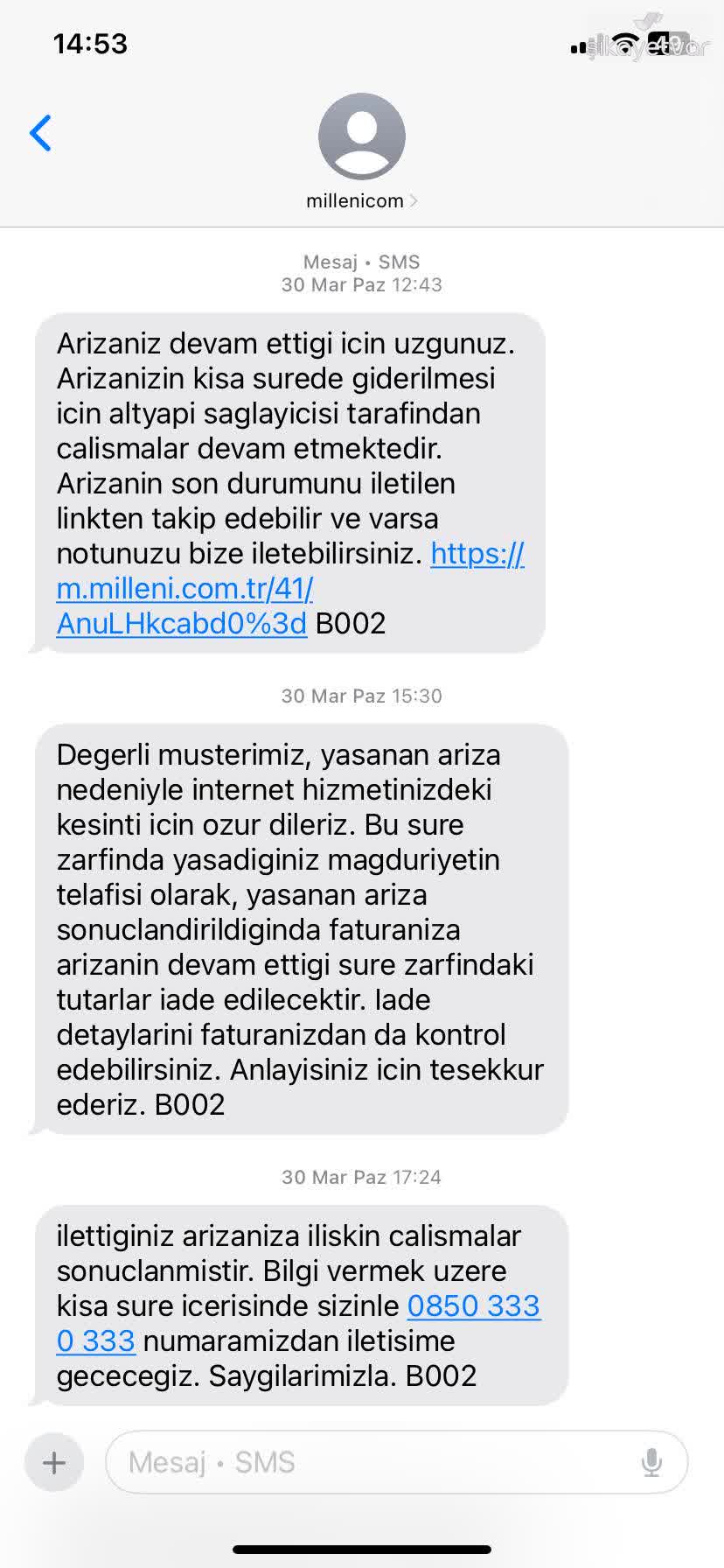Tap the millenicom contact avatar
724x1568 pixels.
[362, 136]
